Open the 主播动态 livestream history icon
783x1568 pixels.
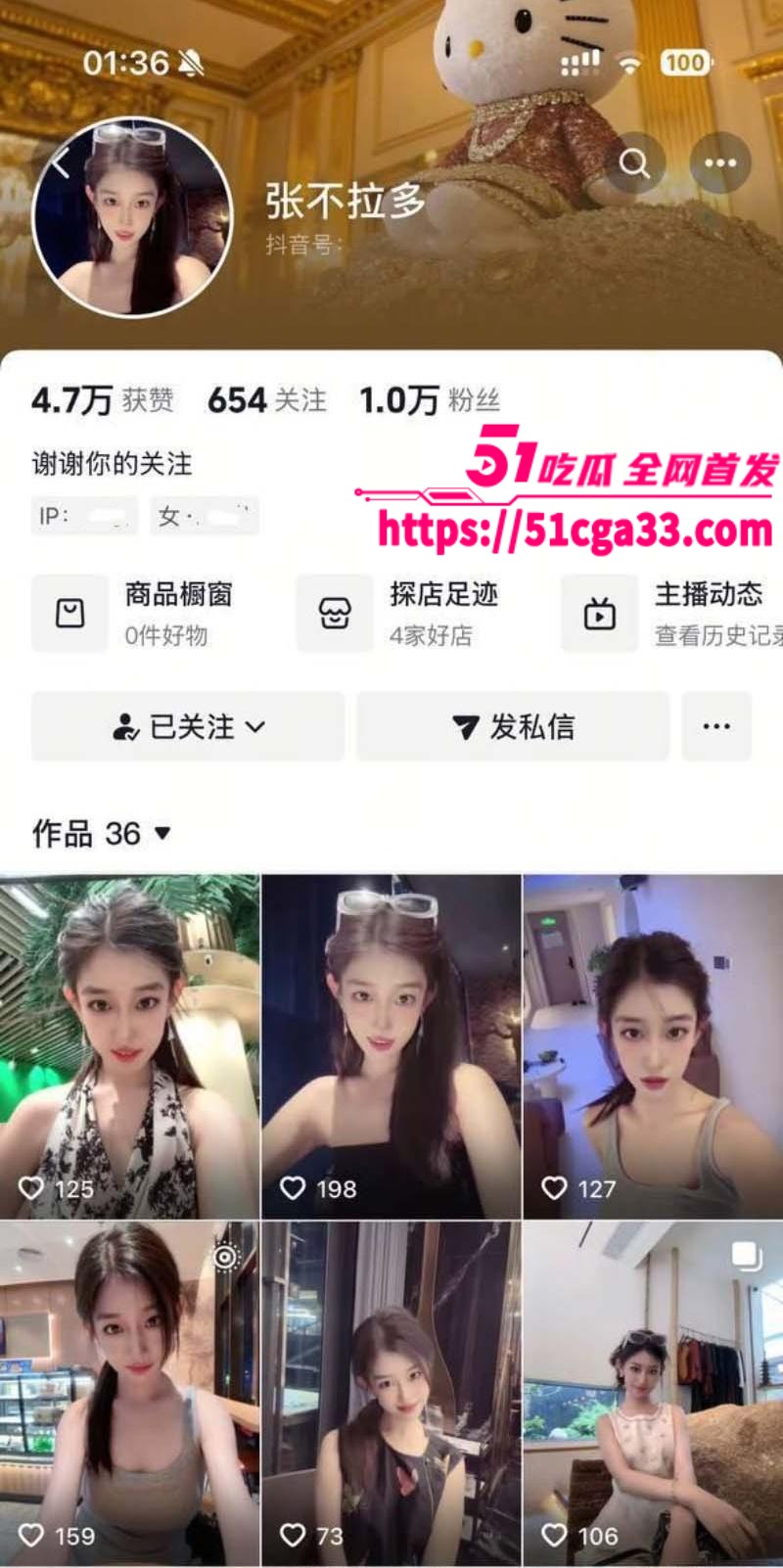click(599, 613)
